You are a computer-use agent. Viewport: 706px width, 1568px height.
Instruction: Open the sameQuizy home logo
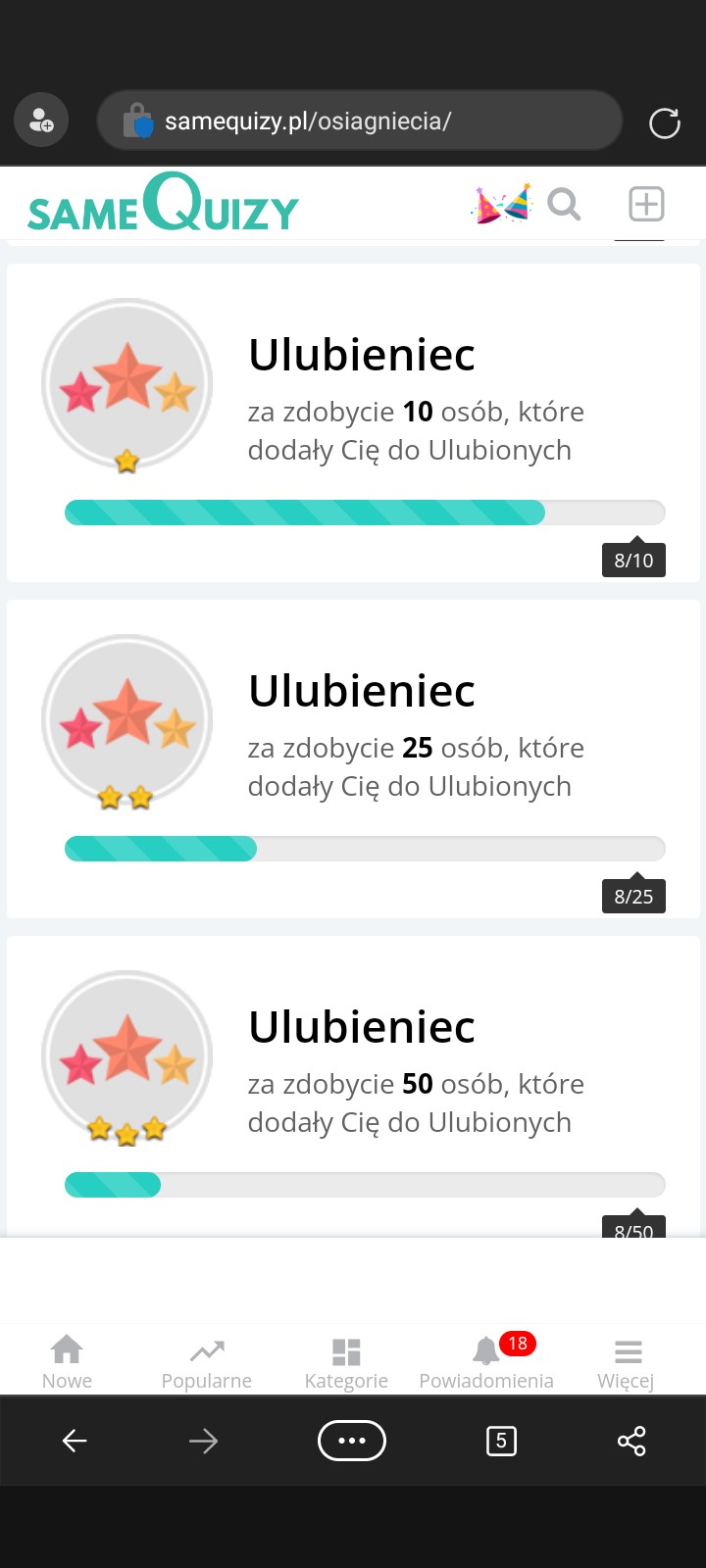(x=163, y=204)
